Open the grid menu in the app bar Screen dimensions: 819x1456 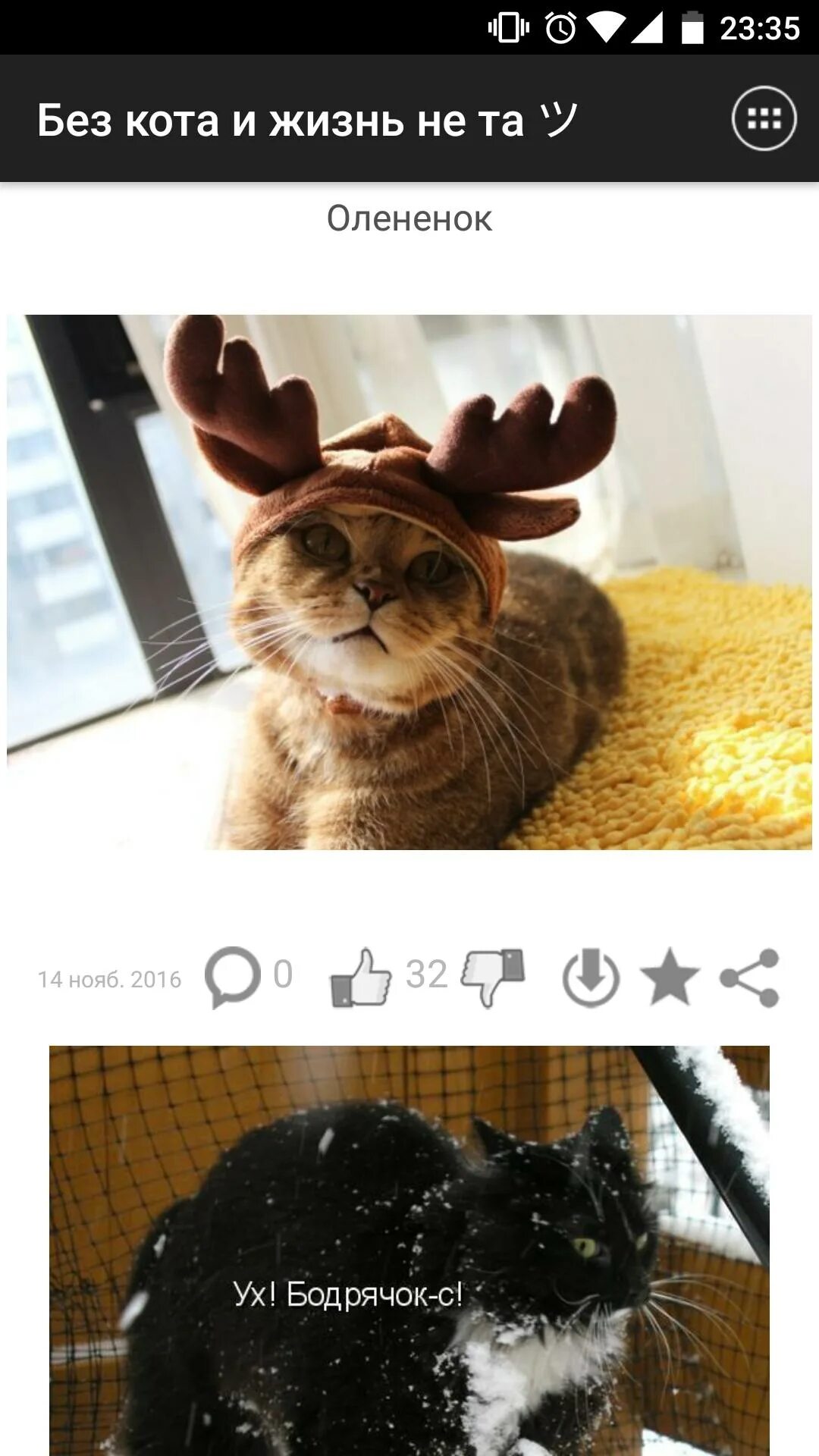coord(764,119)
